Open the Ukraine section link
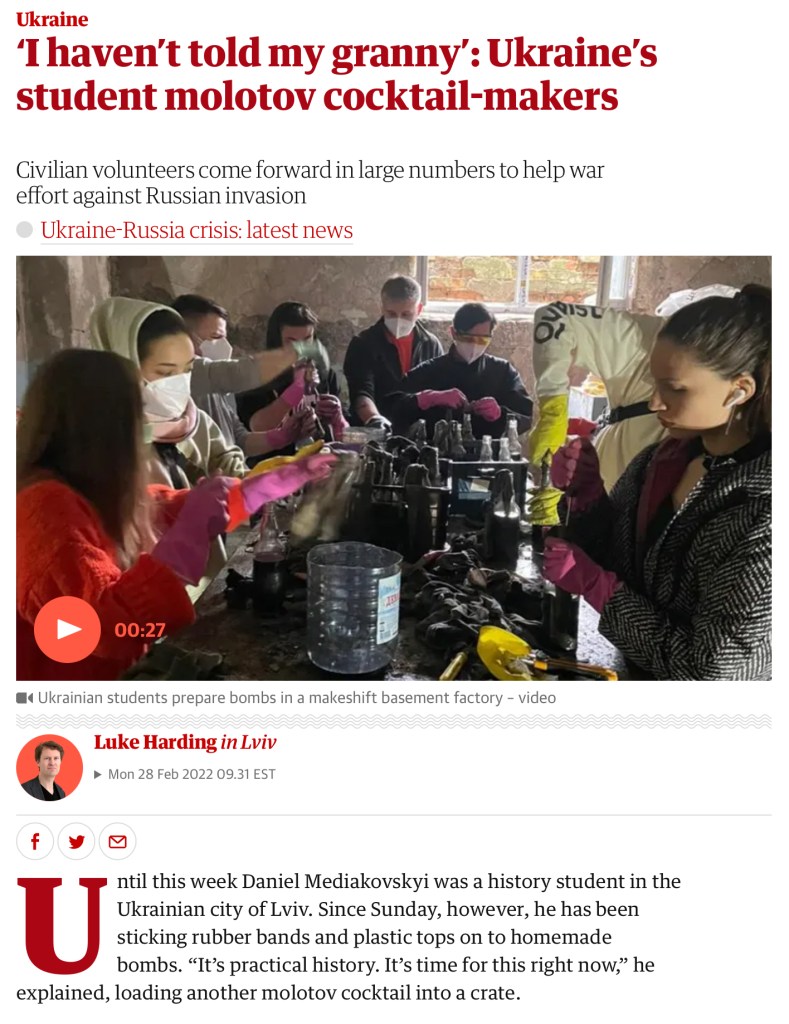The image size is (789, 1024). pyautogui.click(x=52, y=19)
